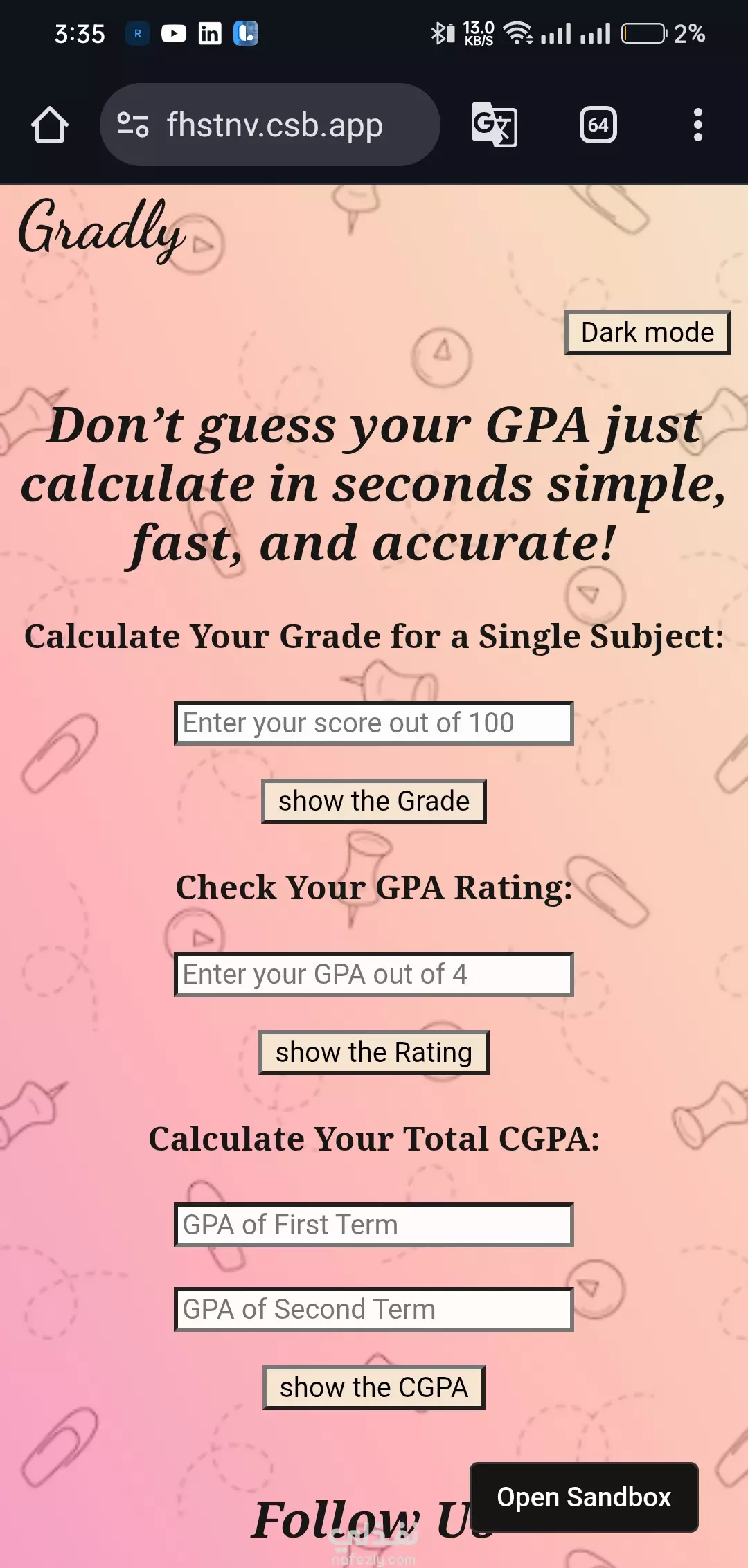Open the browser overflow menu

point(698,125)
